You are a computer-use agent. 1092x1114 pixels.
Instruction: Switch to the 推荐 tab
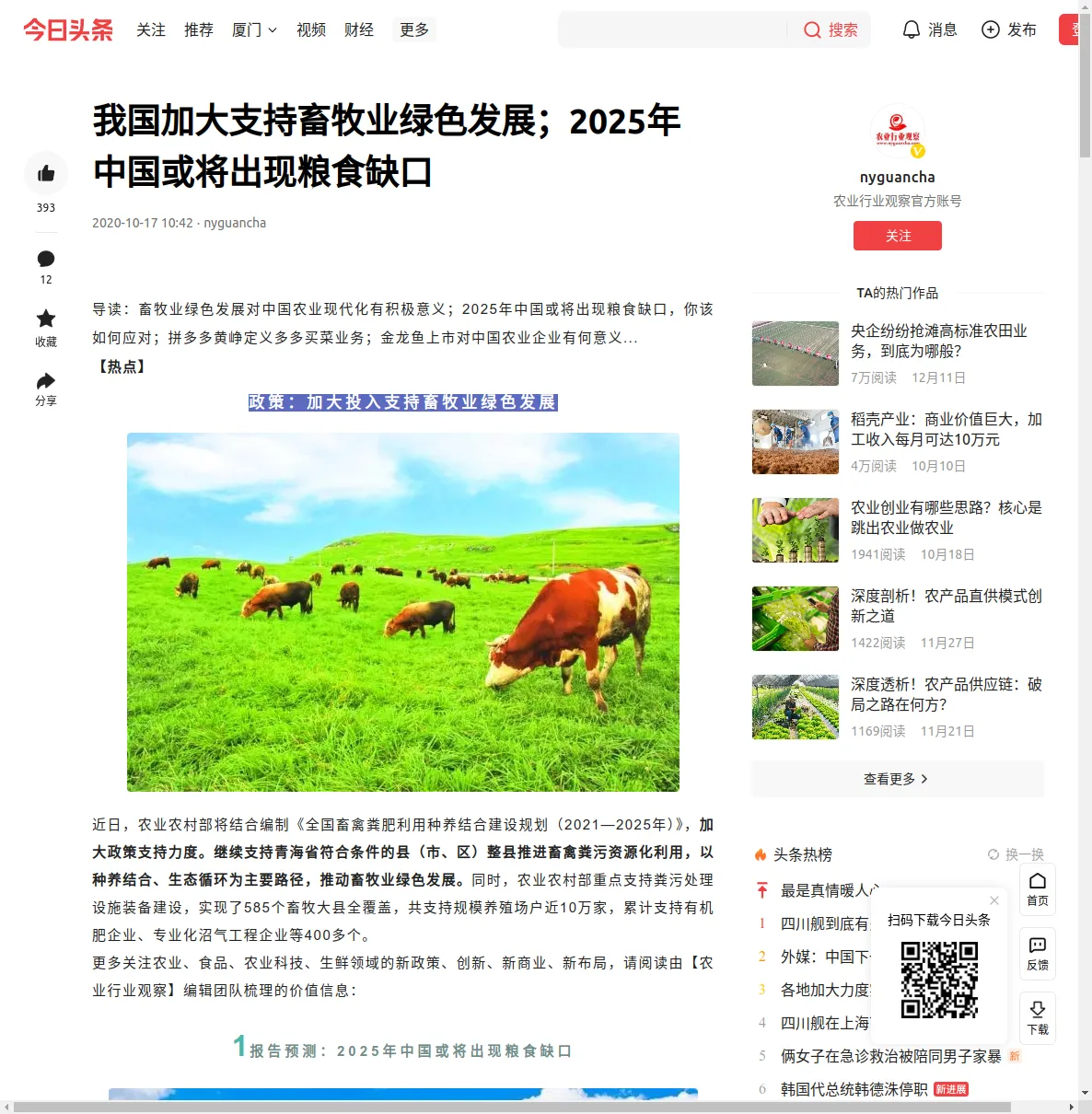pyautogui.click(x=199, y=30)
